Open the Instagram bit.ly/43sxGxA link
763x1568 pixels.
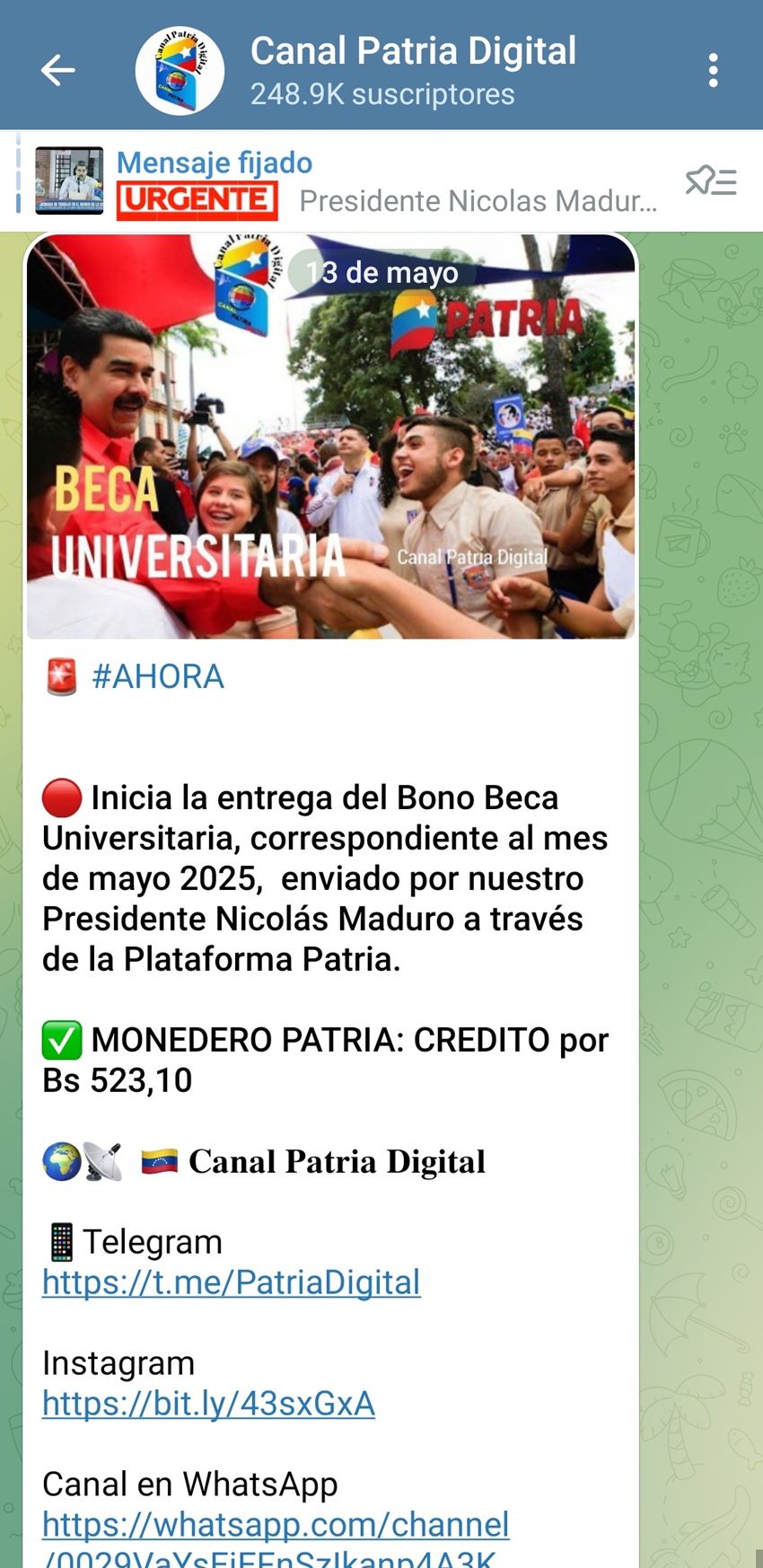208,1404
